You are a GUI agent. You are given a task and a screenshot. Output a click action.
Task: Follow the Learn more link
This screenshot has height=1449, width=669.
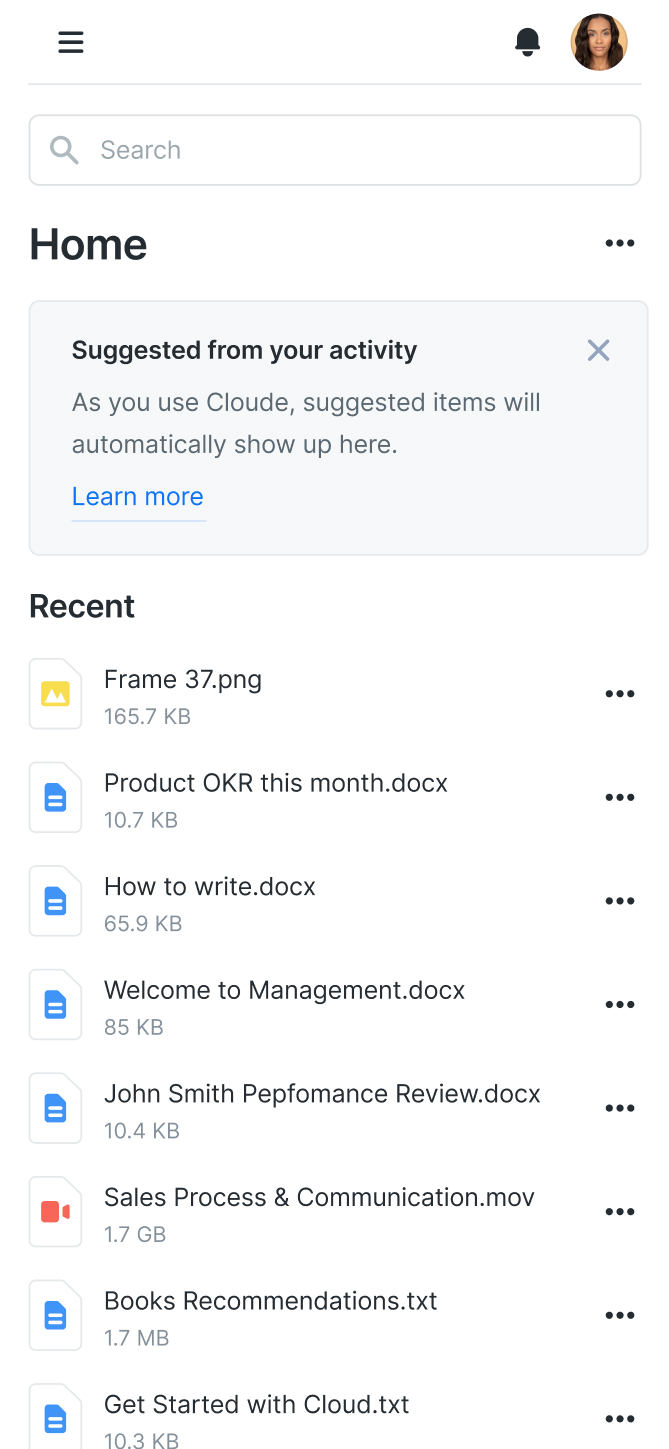[138, 497]
